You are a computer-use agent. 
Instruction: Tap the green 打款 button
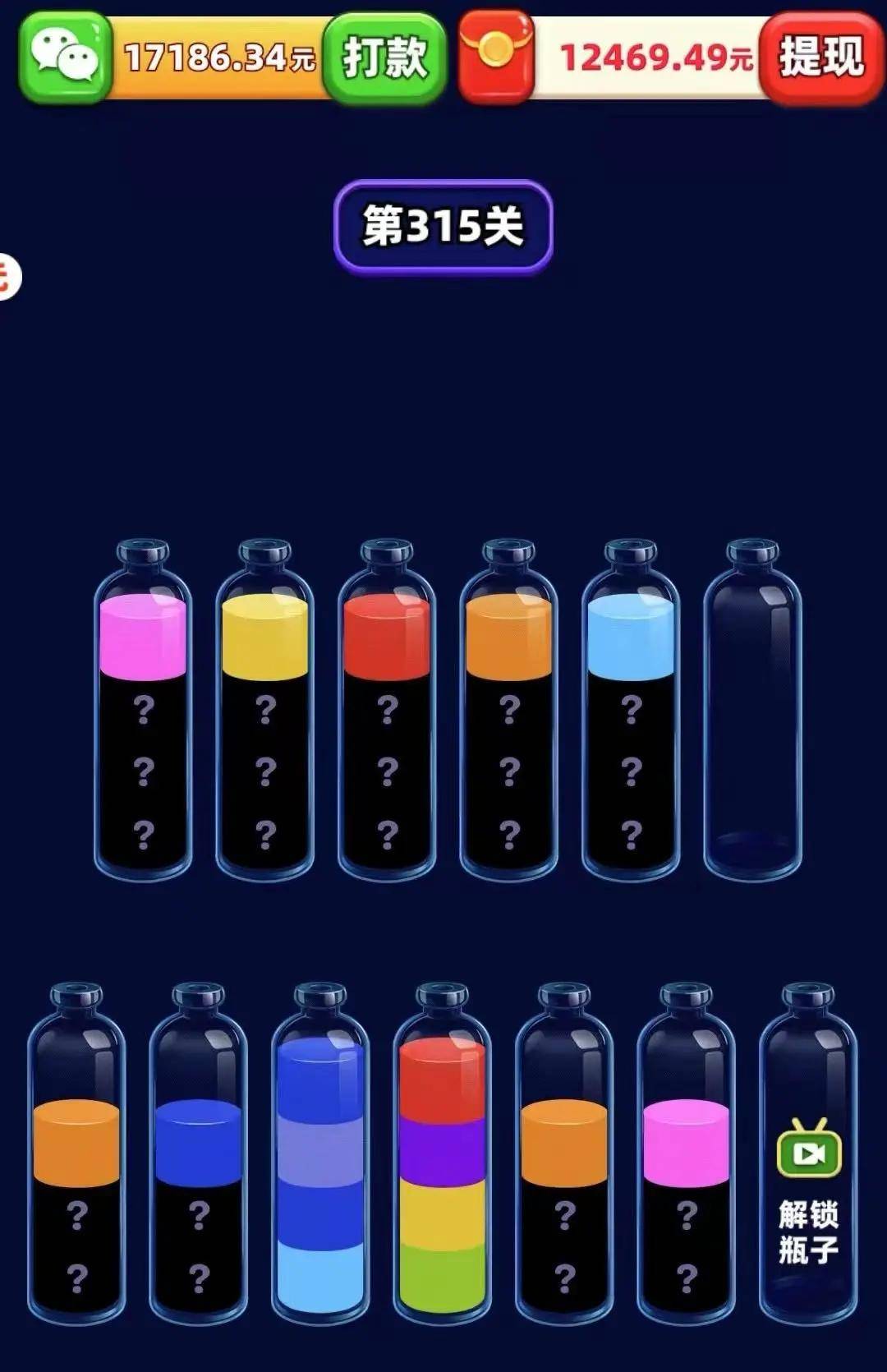click(x=384, y=58)
